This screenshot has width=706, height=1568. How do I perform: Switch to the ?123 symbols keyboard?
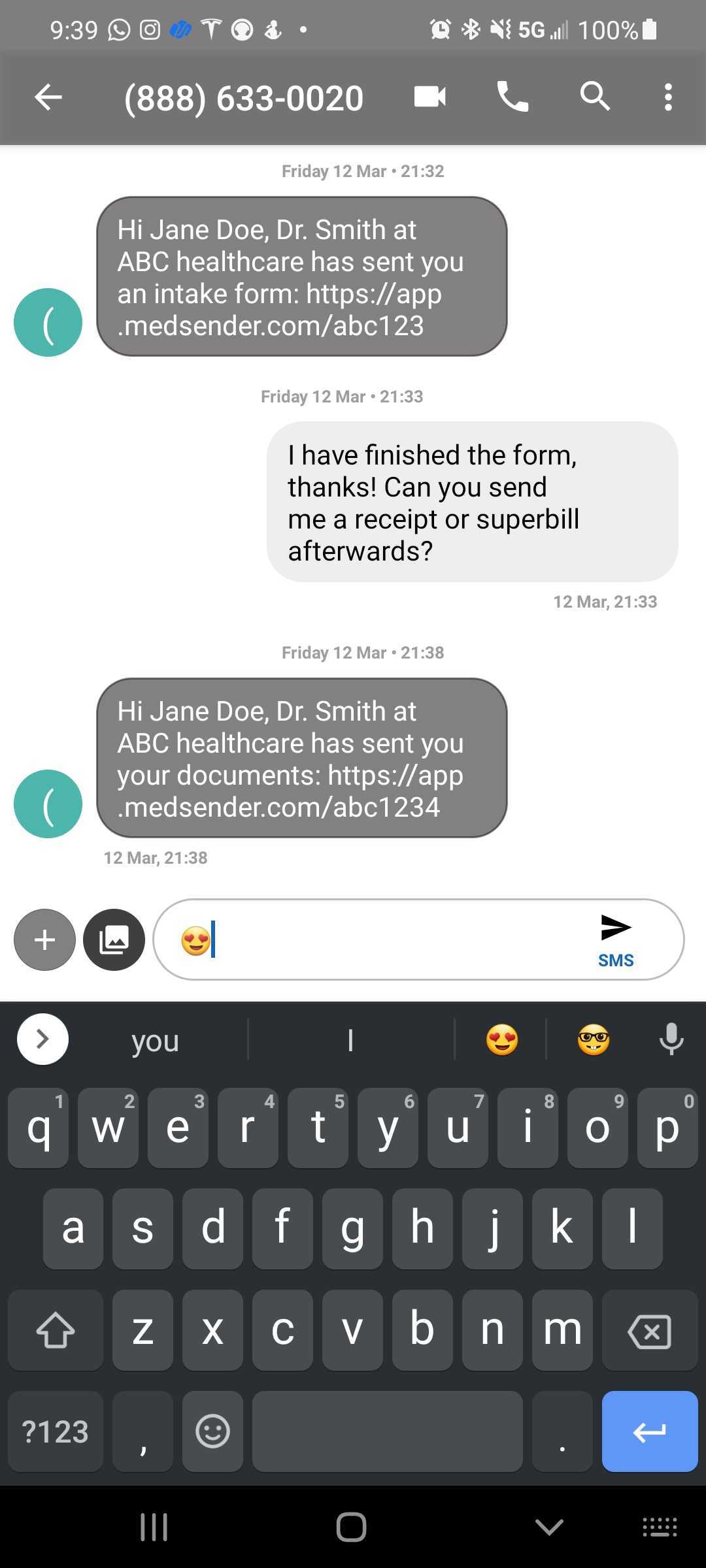tap(56, 1431)
